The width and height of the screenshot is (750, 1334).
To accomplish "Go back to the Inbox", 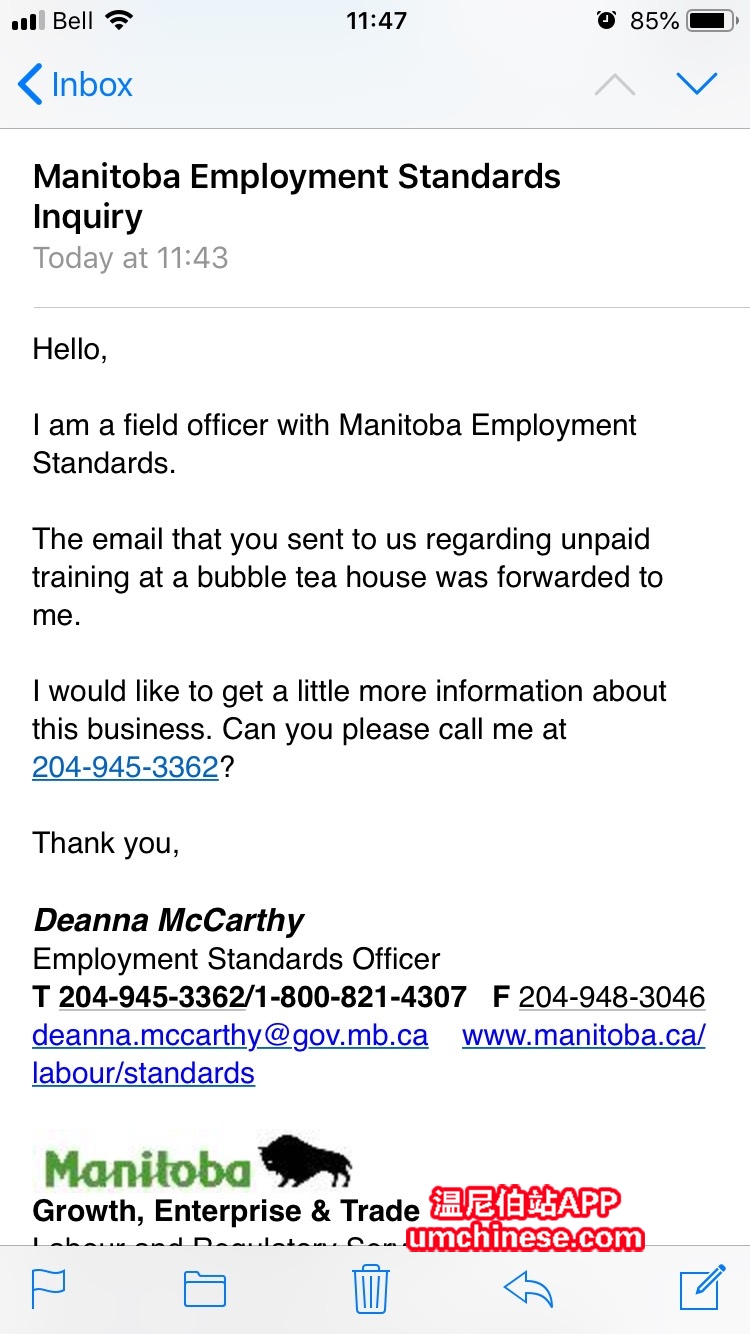I will point(76,85).
